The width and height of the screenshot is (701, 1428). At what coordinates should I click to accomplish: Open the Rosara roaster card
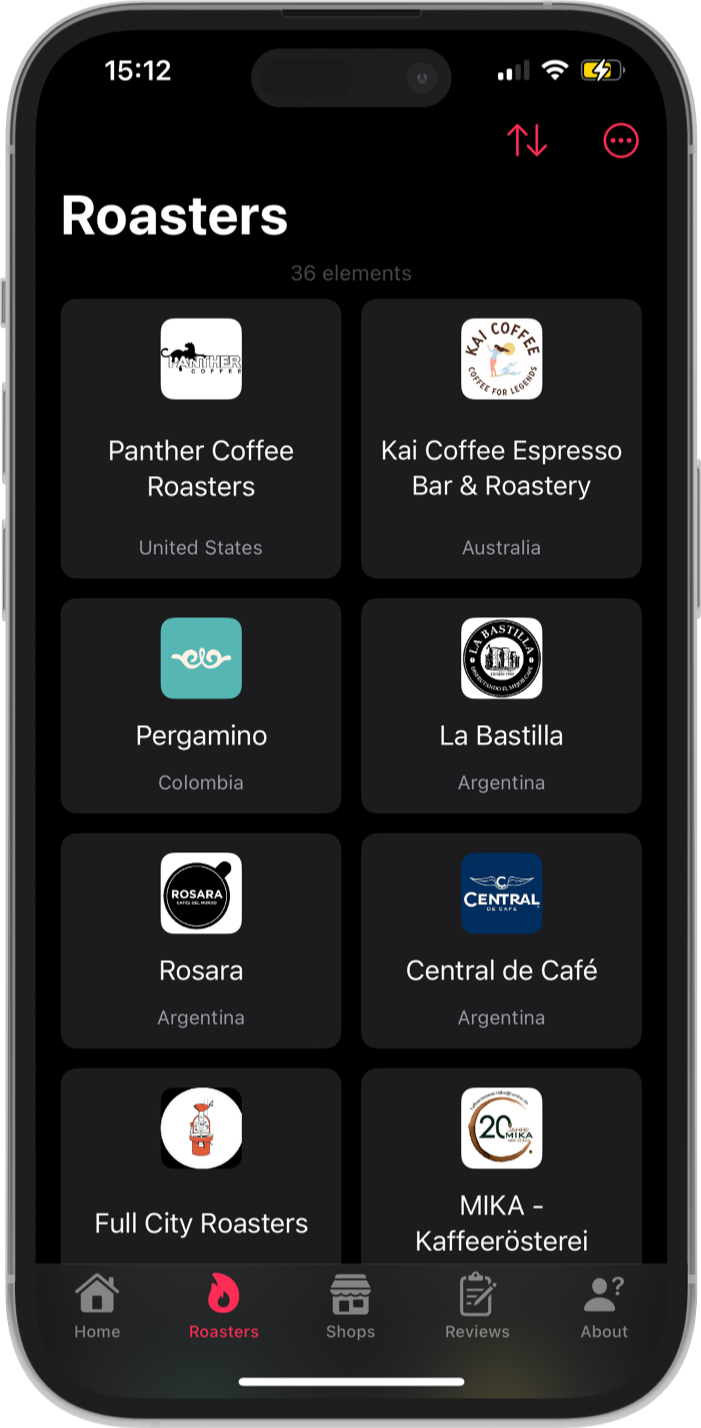[201, 940]
